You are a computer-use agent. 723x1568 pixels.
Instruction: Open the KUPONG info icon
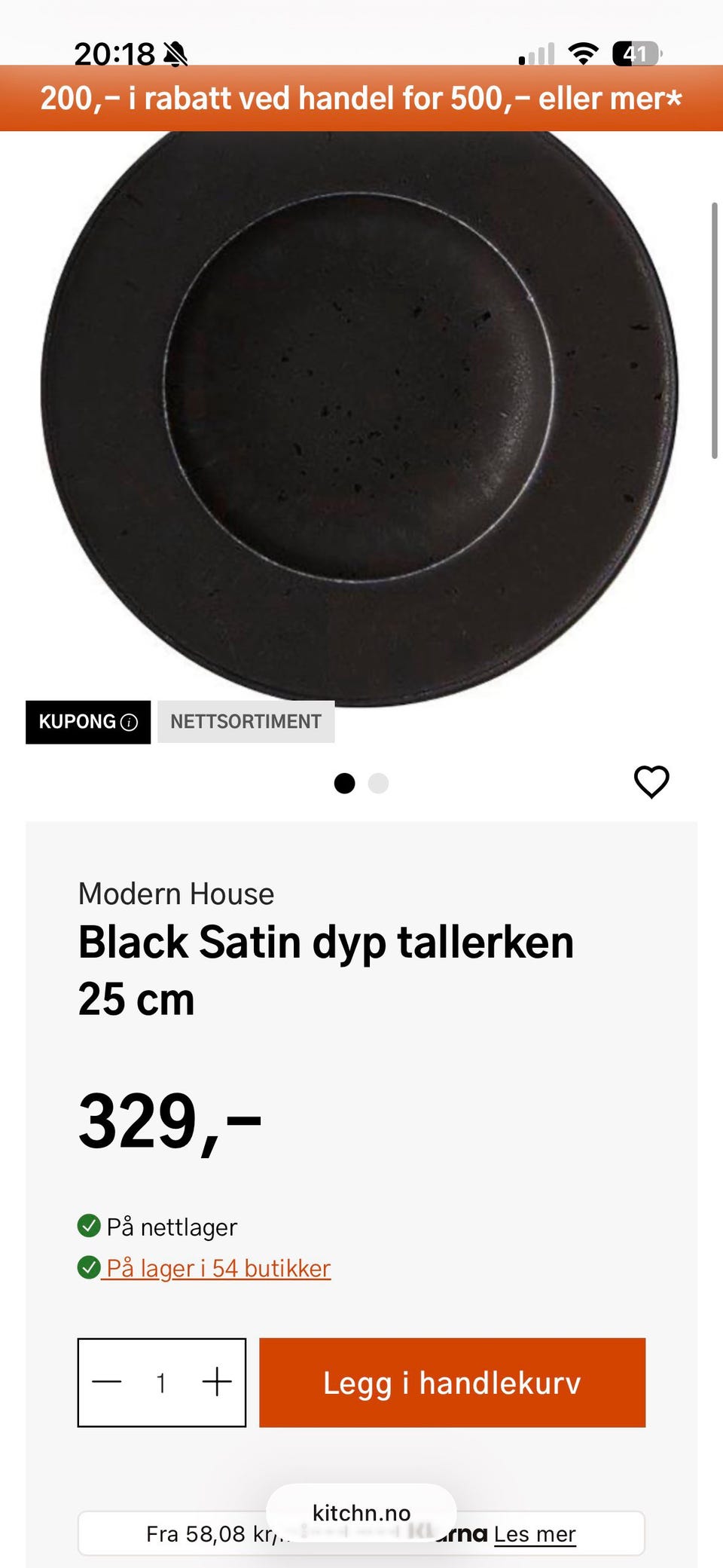click(x=130, y=722)
